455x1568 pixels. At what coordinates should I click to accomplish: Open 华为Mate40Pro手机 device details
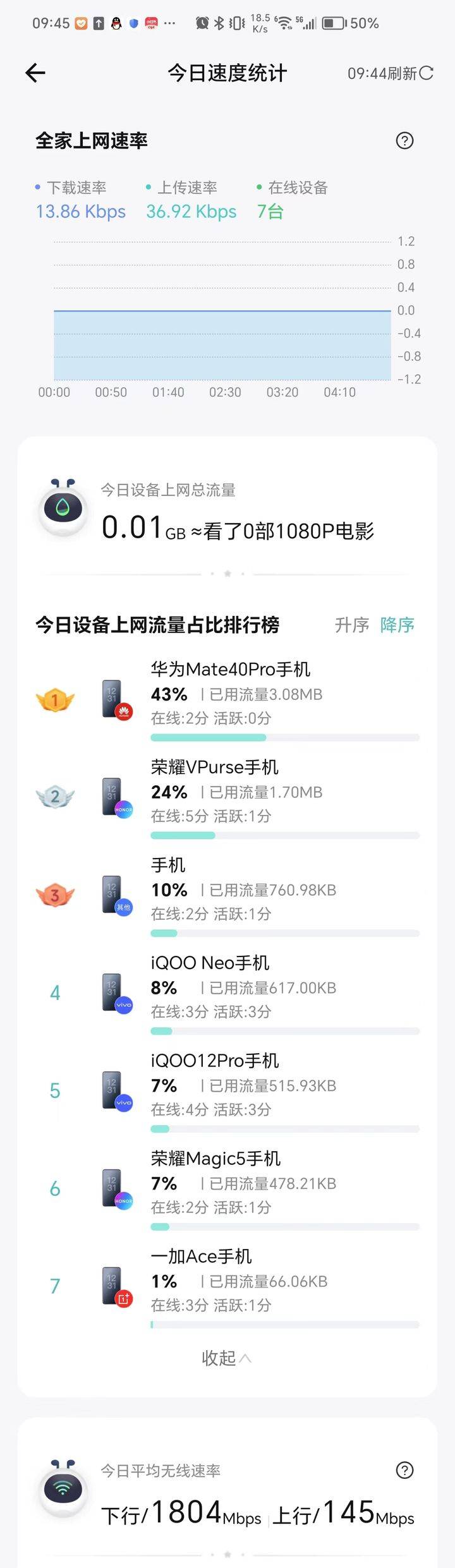click(x=231, y=670)
